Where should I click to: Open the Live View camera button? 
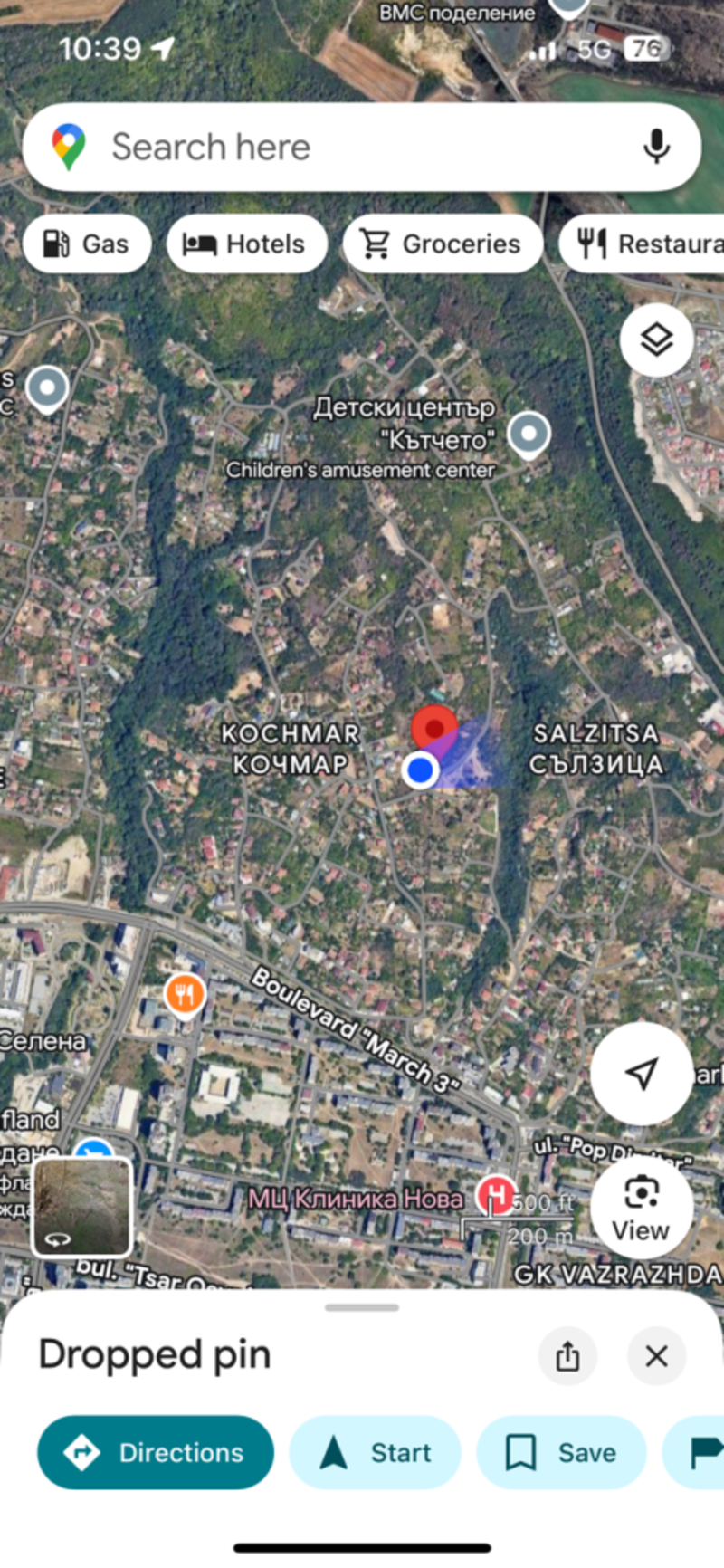(x=641, y=1208)
